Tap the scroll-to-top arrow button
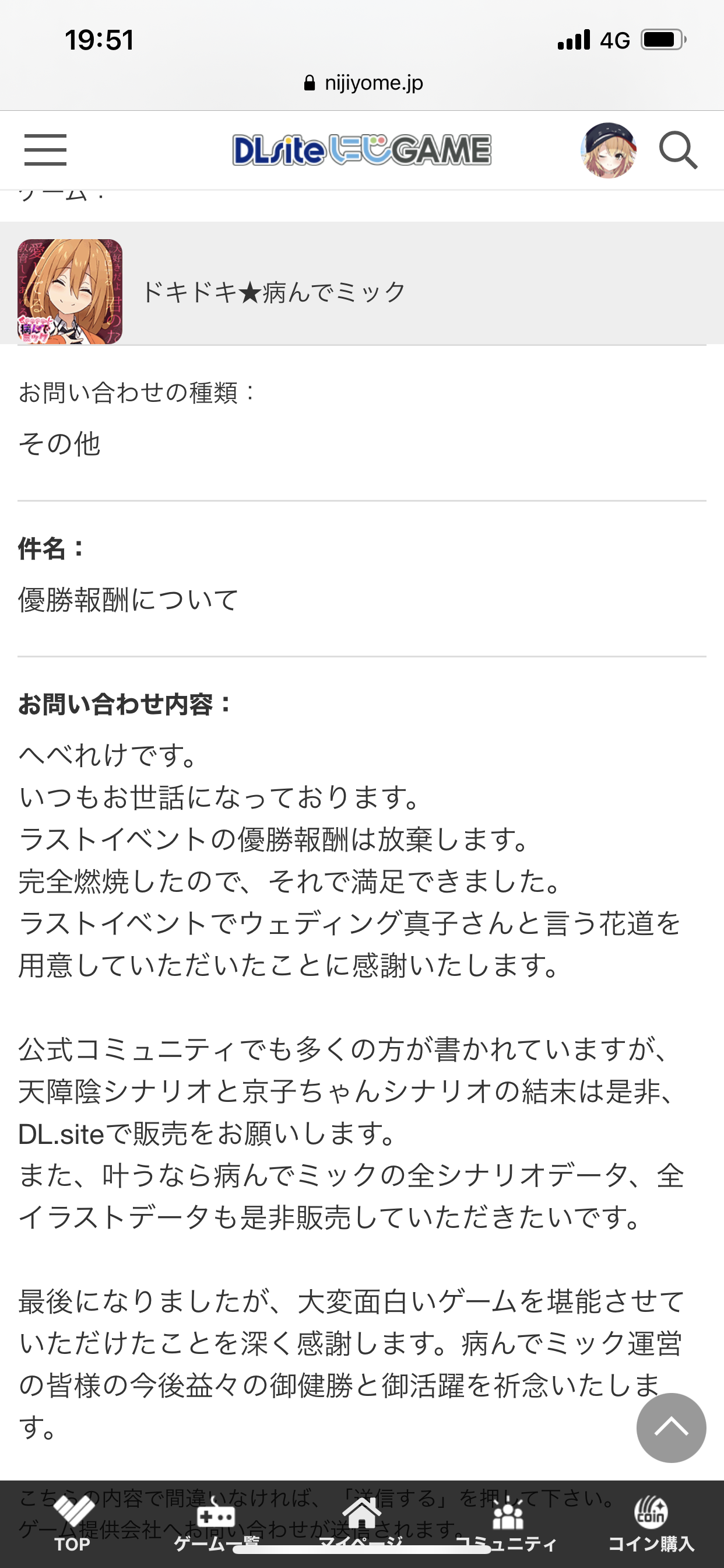 (671, 1427)
